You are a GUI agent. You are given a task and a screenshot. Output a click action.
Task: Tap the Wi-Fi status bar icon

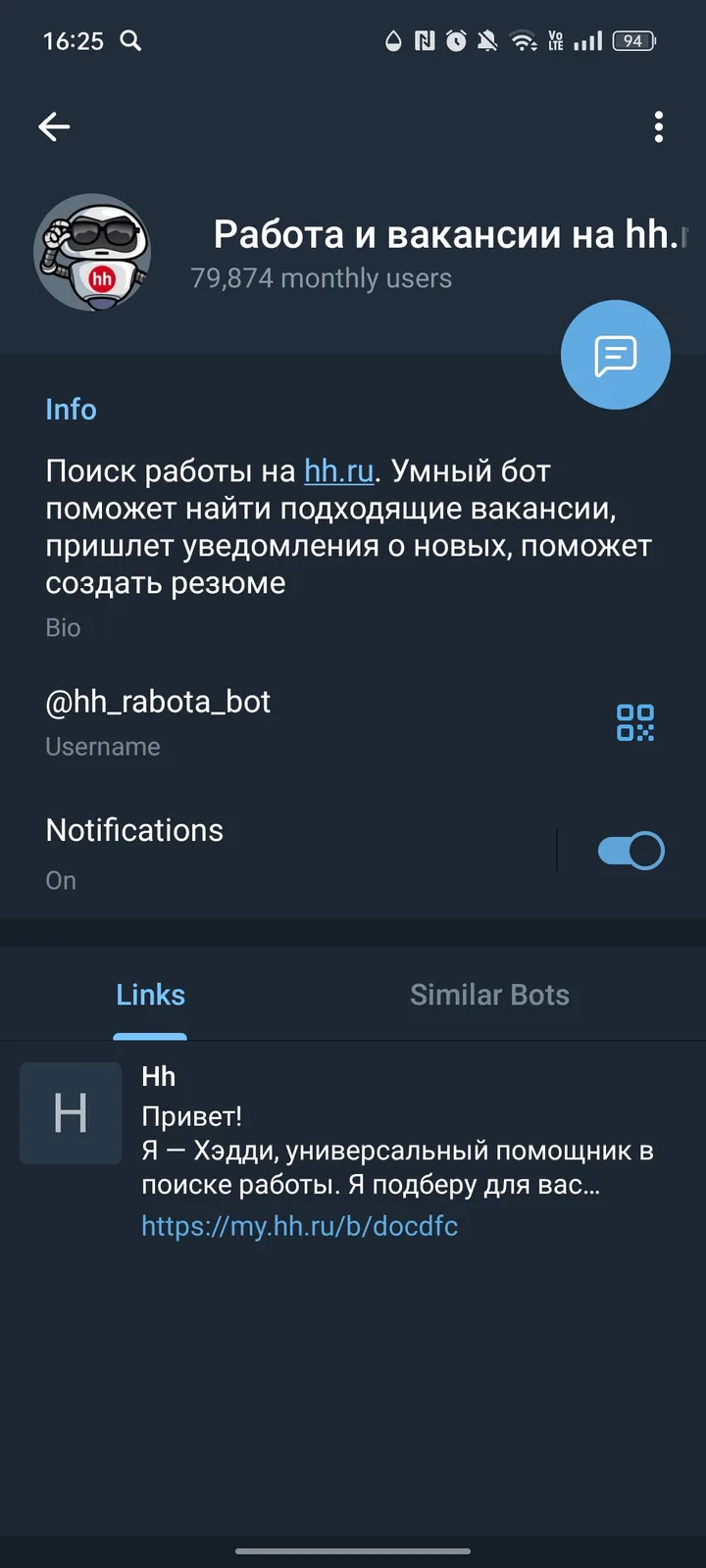[x=523, y=41]
